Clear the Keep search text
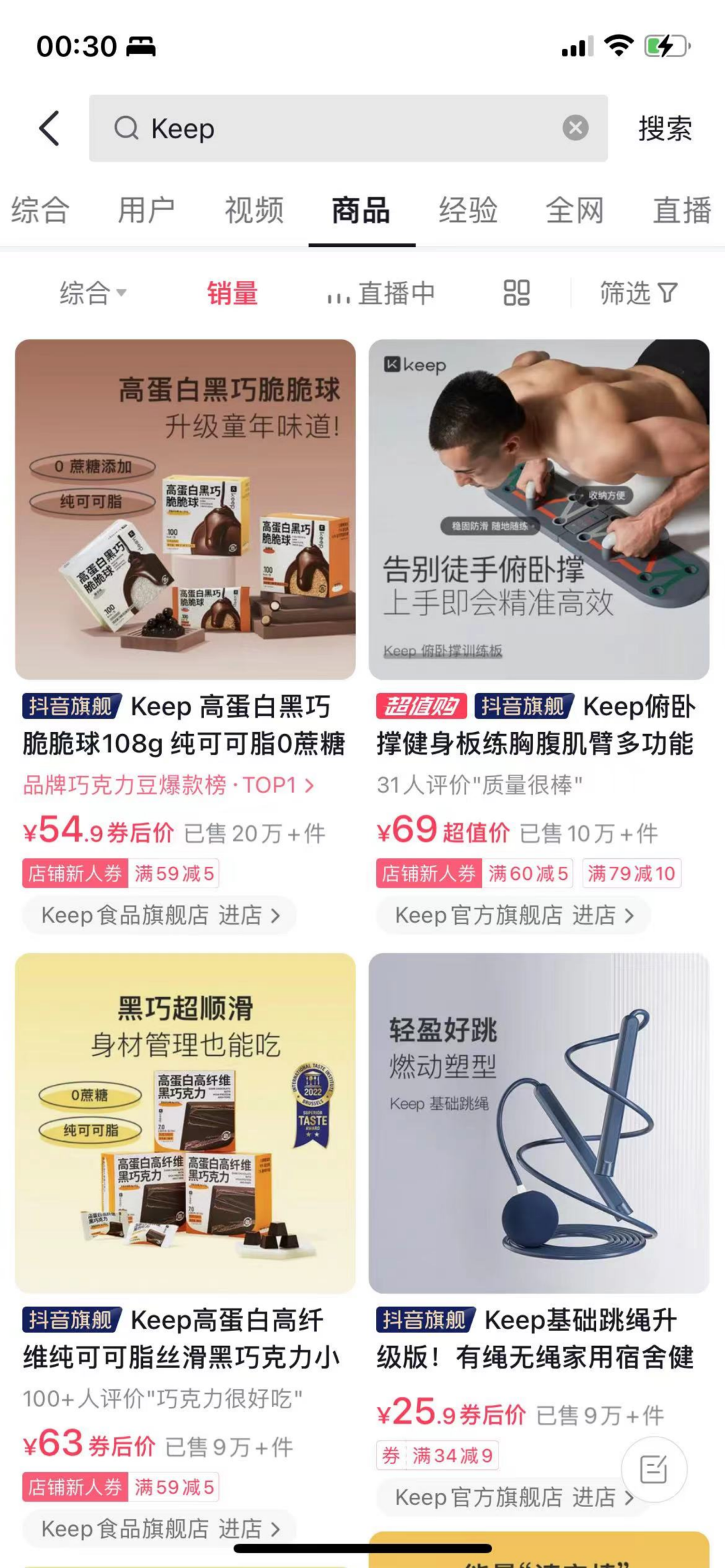Image resolution: width=725 pixels, height=1568 pixels. (x=575, y=127)
